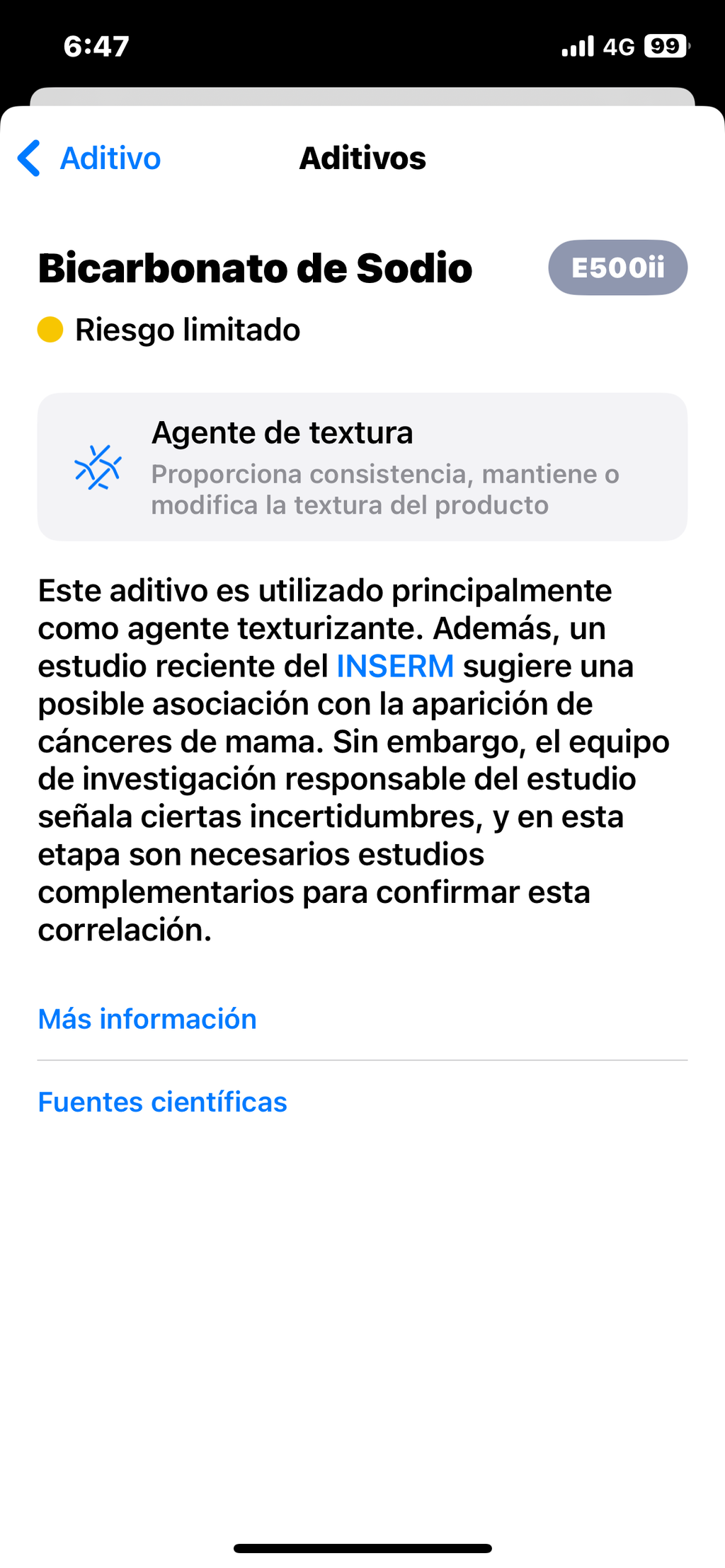Open the INSERM study link

(395, 666)
